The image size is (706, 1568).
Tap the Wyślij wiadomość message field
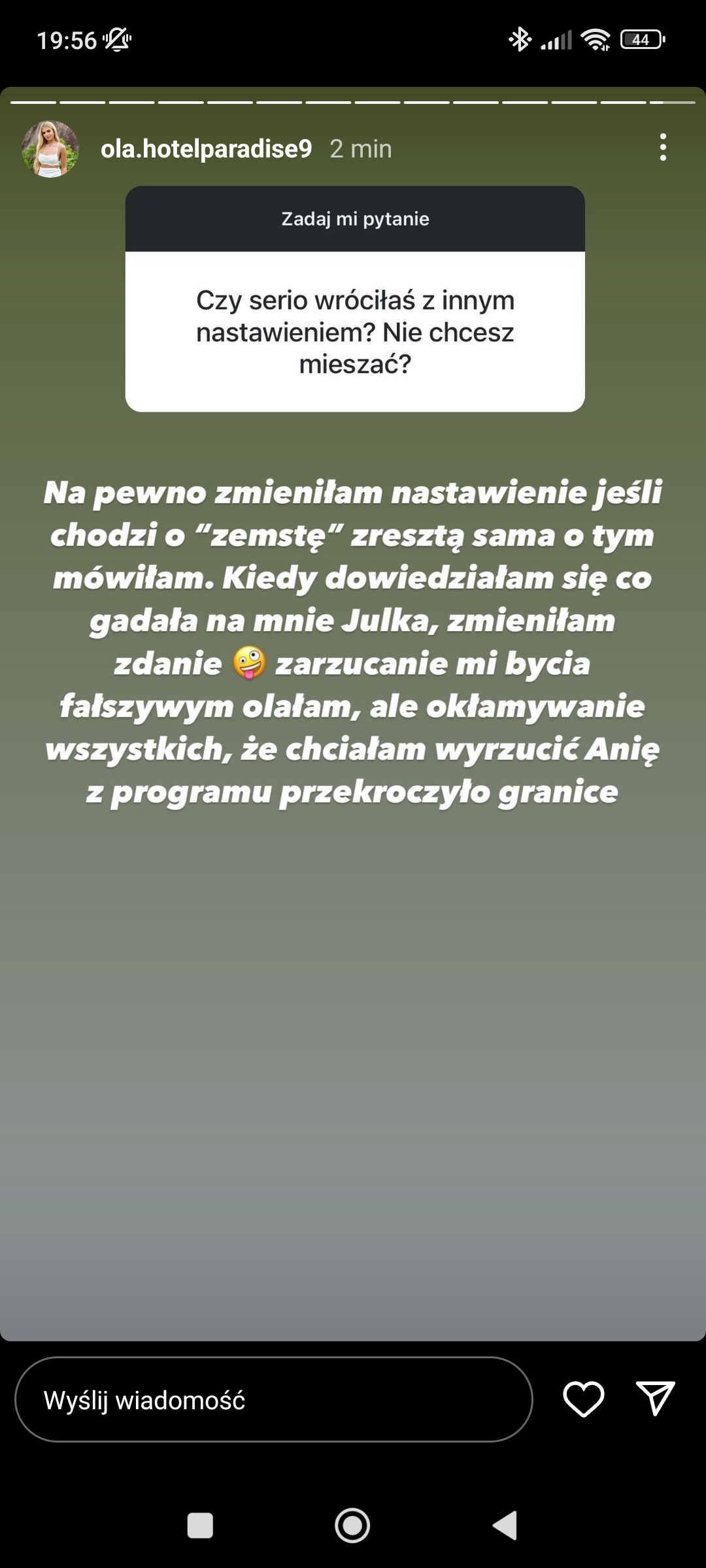click(x=273, y=1400)
